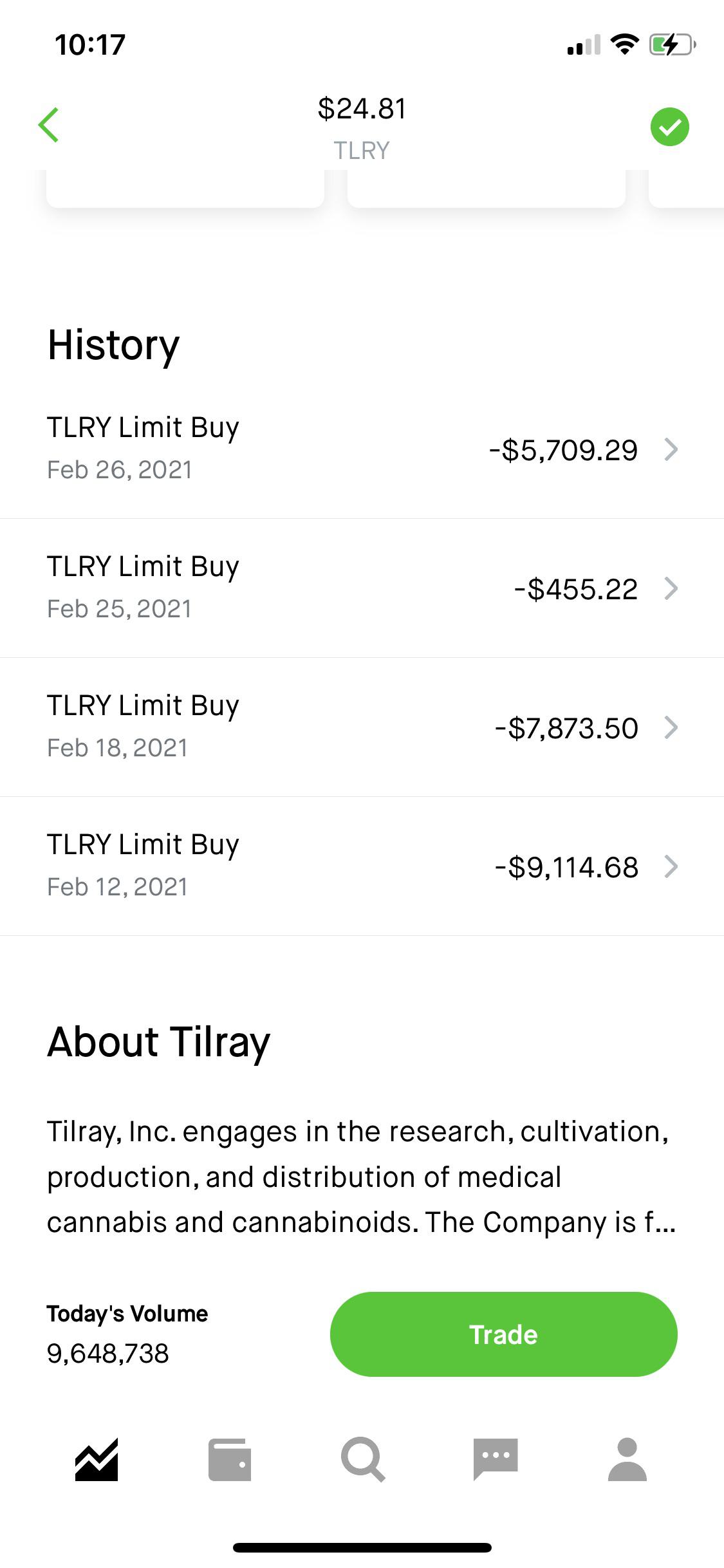View the Feb 25, 2021 order details
Image resolution: width=724 pixels, height=1568 pixels.
click(x=362, y=588)
